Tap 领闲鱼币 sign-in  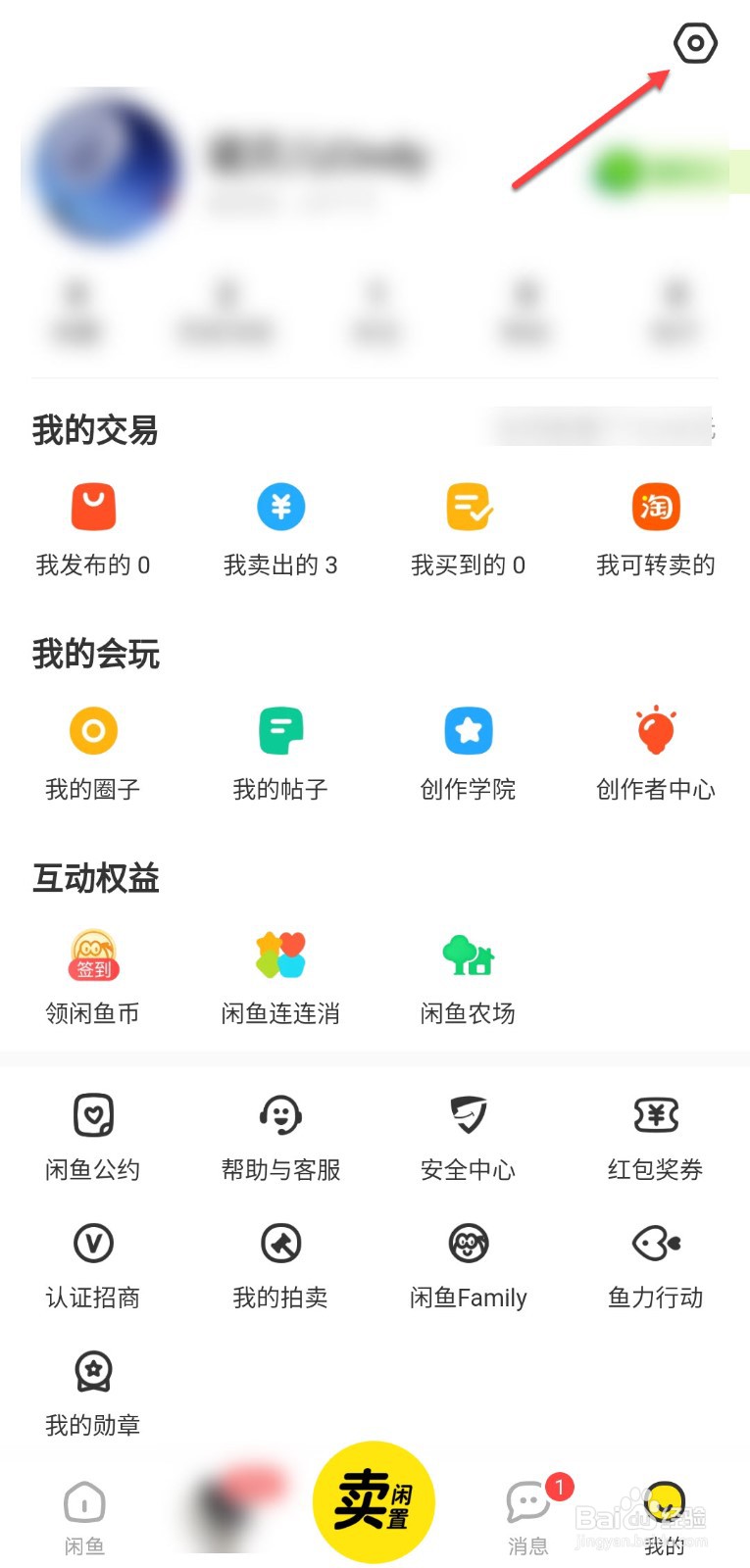pos(93,978)
